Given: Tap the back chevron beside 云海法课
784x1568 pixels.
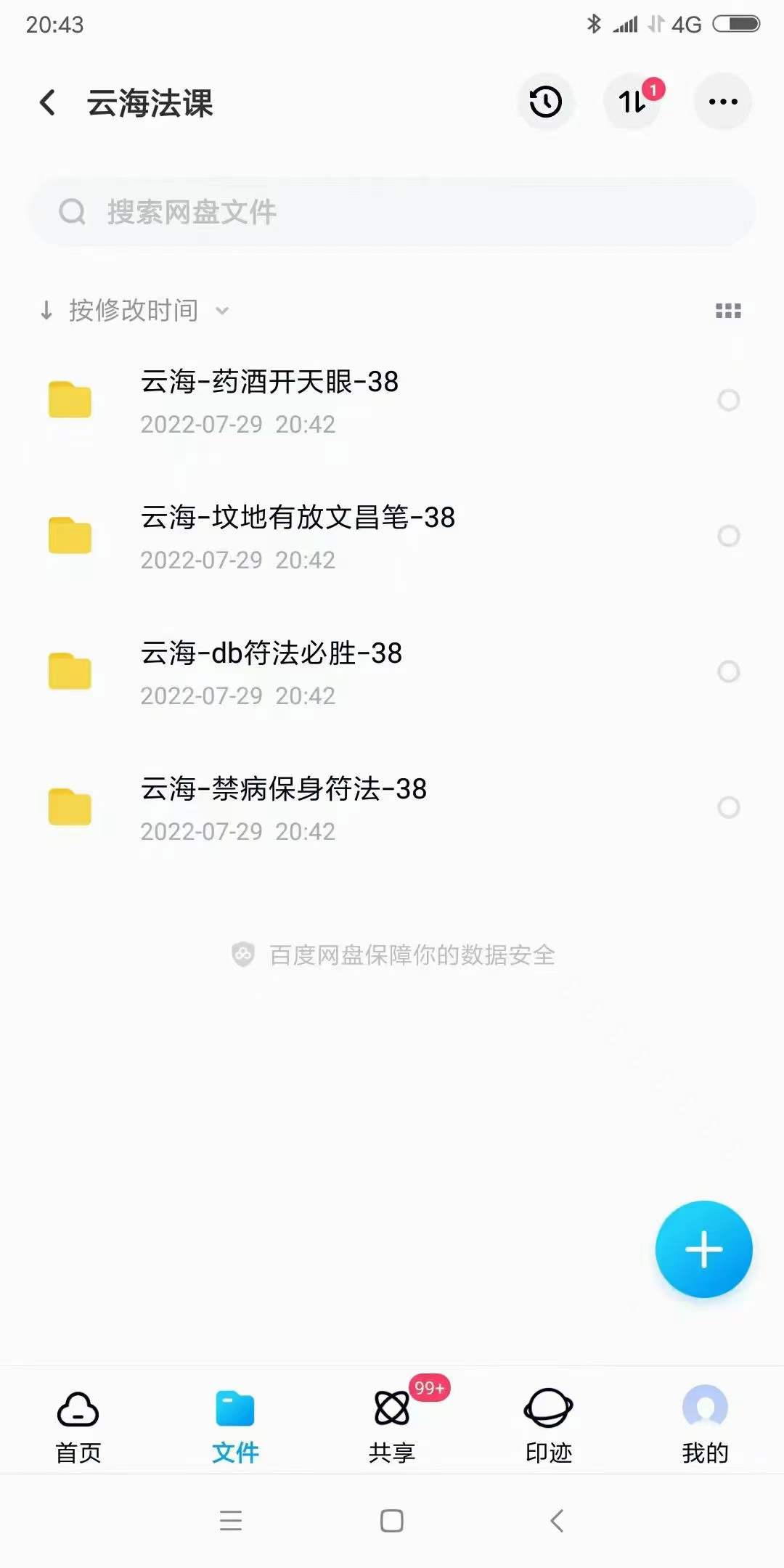Looking at the screenshot, I should (48, 102).
